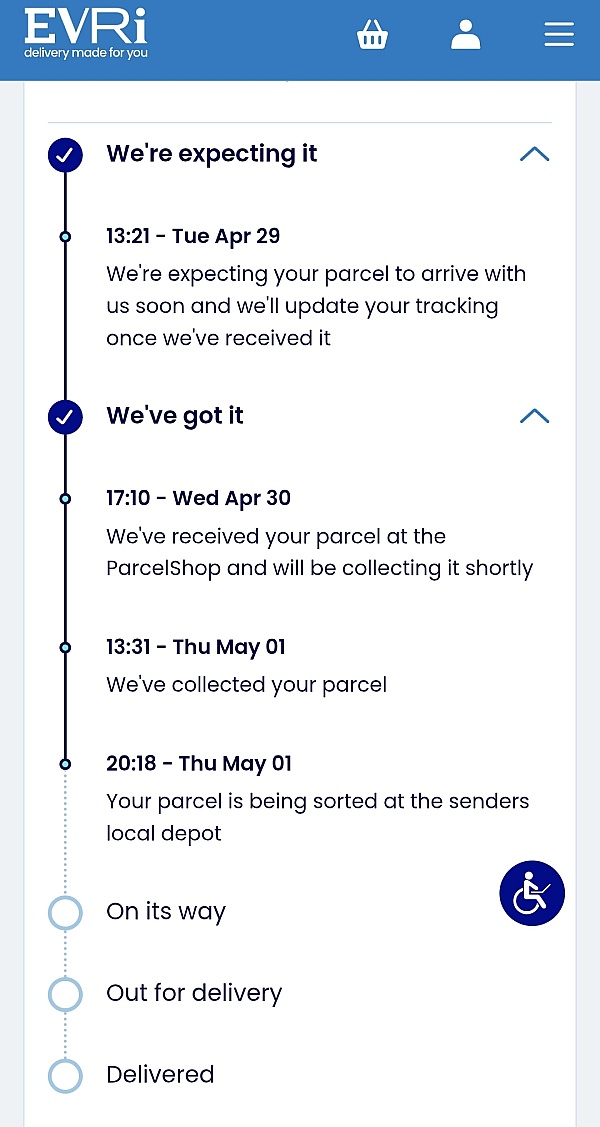
Task: Collapse the We're expecting it section
Action: [x=534, y=154]
